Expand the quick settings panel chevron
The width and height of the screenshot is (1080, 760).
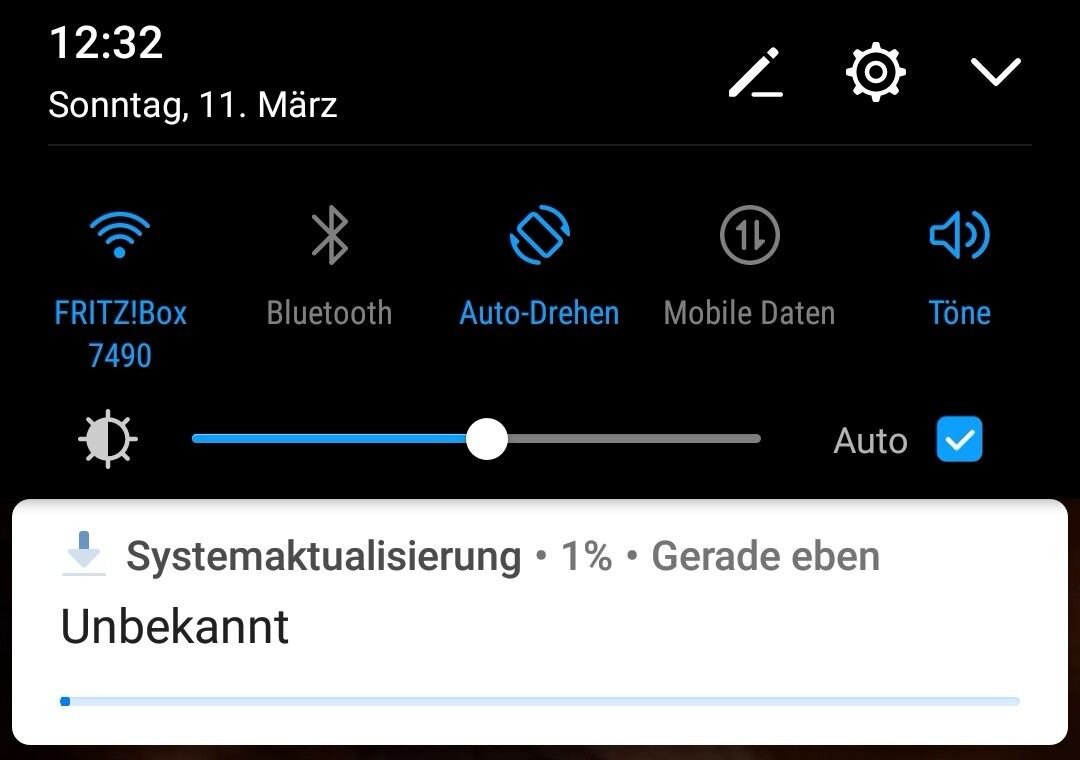coord(995,72)
